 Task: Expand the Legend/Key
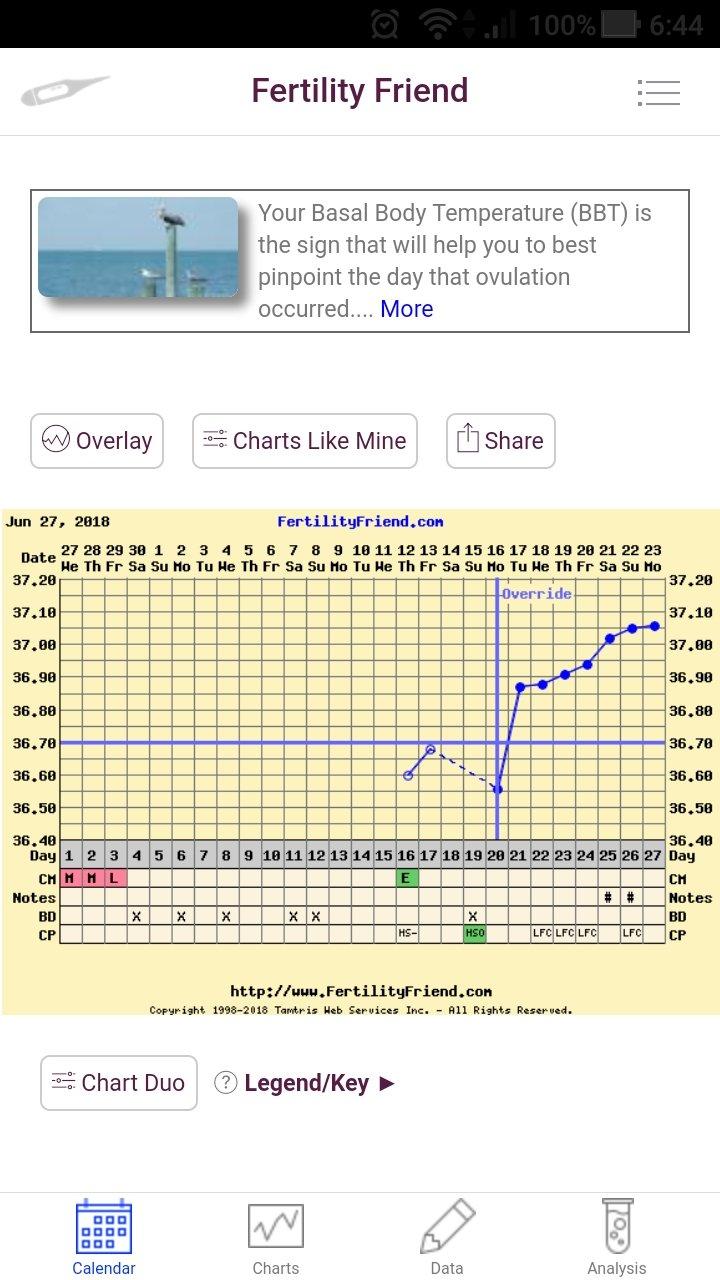tap(307, 1083)
